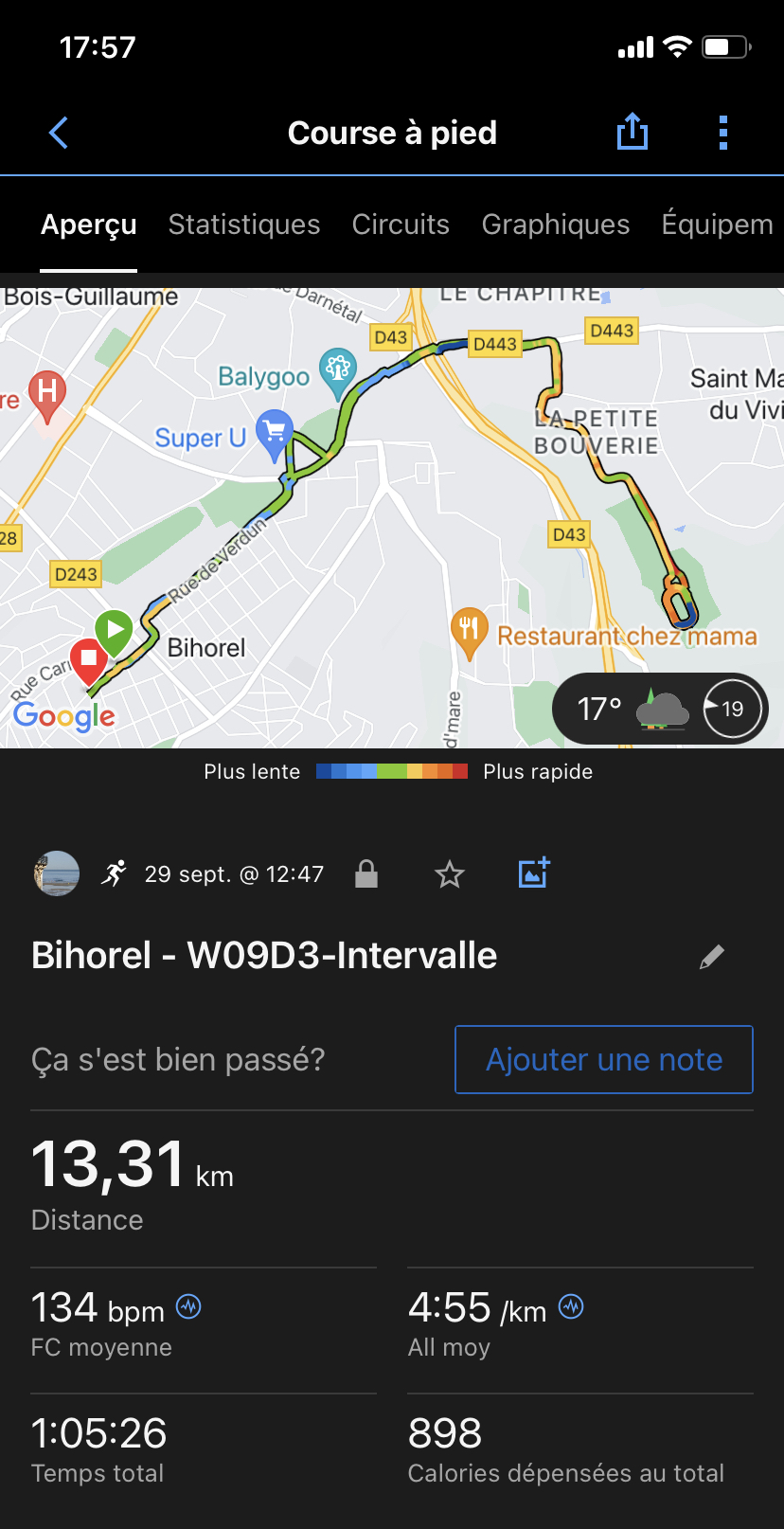This screenshot has height=1529, width=784.
Task: Open the three-dot overflow menu
Action: (x=723, y=133)
